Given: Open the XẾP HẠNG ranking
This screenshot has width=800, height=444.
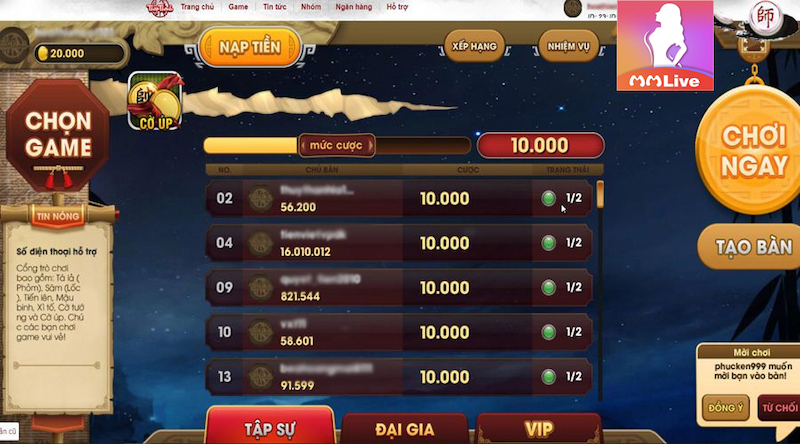Looking at the screenshot, I should pyautogui.click(x=474, y=47).
